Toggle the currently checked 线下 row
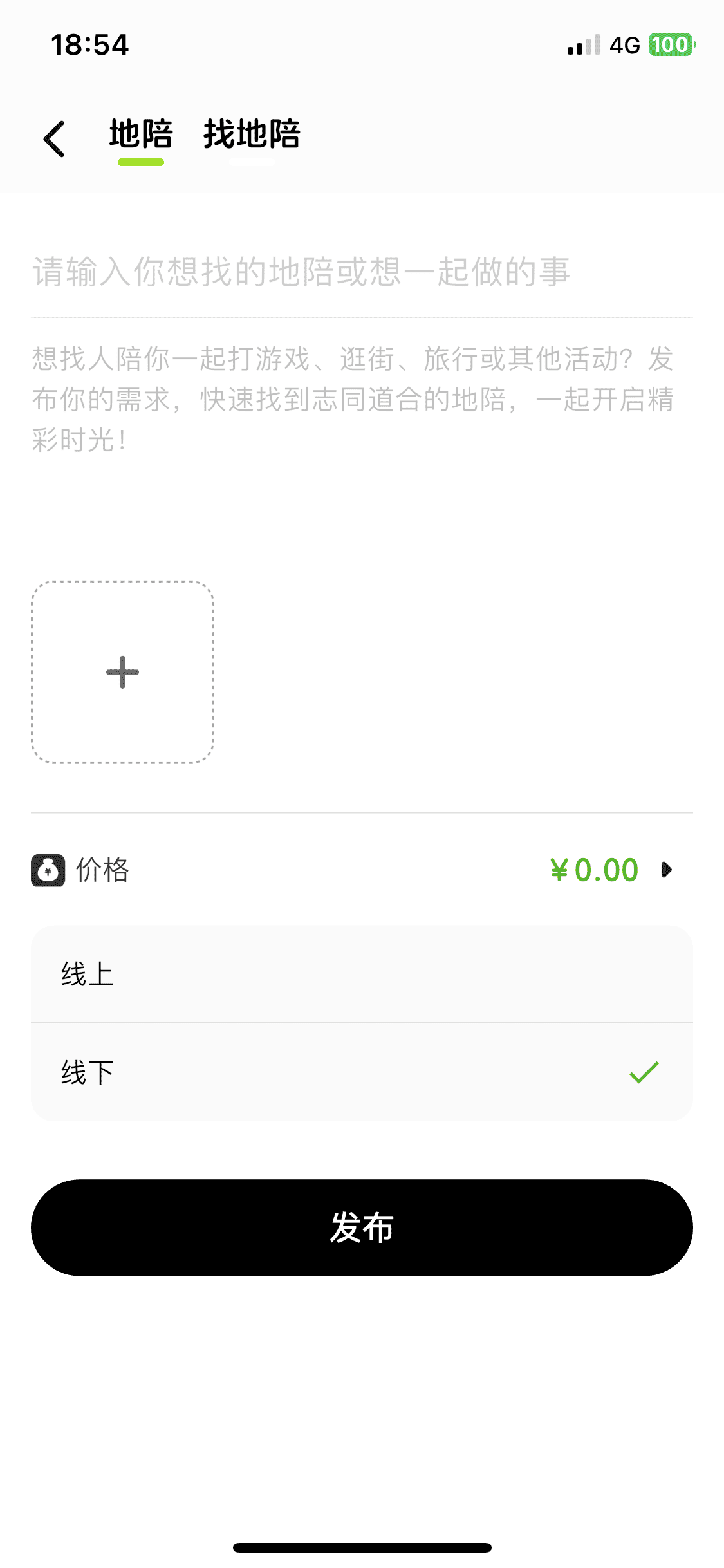 tap(360, 1070)
